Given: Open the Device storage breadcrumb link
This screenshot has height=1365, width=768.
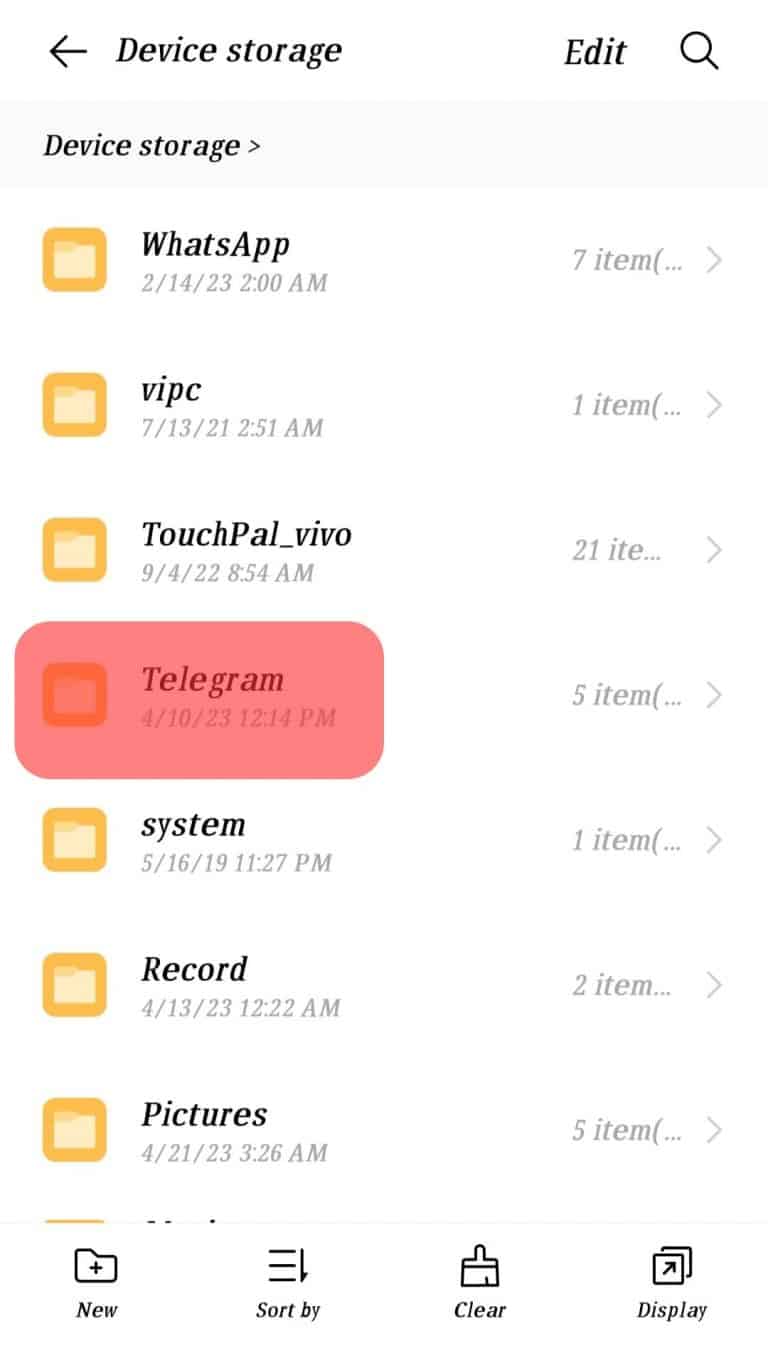Looking at the screenshot, I should pyautogui.click(x=140, y=145).
